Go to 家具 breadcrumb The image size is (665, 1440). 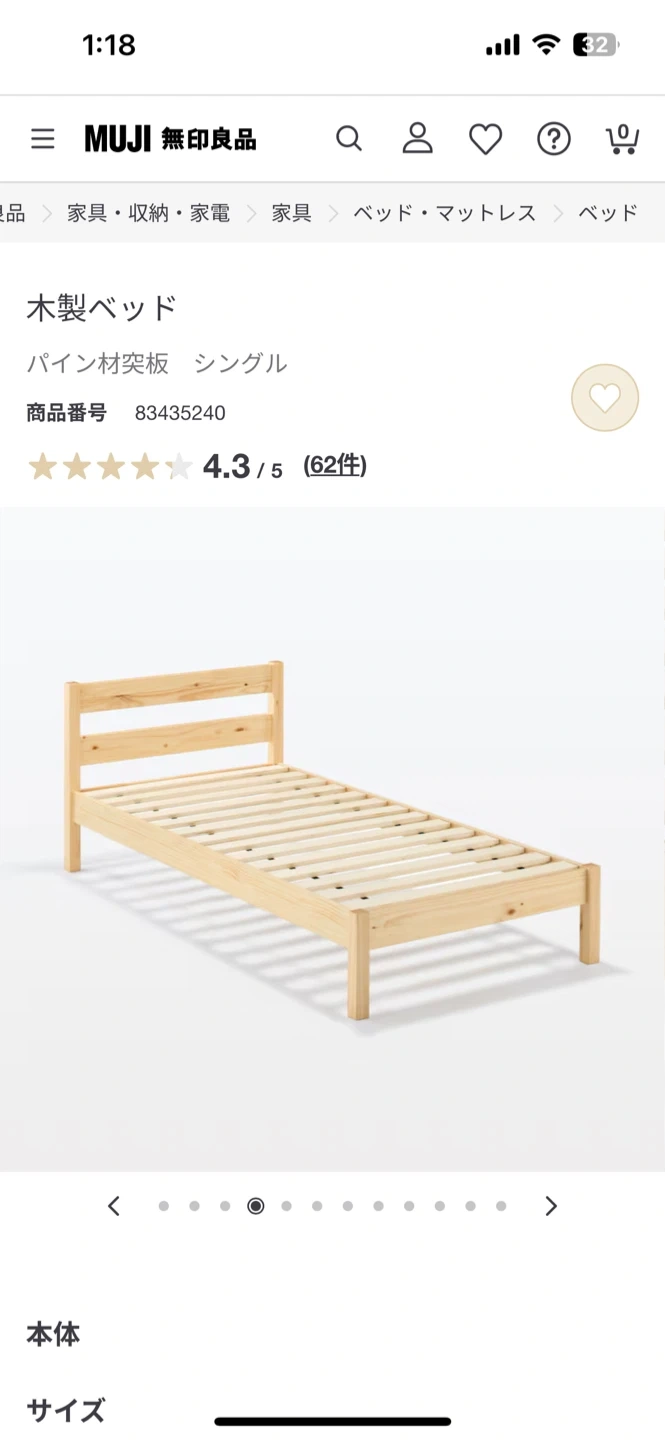coord(291,213)
